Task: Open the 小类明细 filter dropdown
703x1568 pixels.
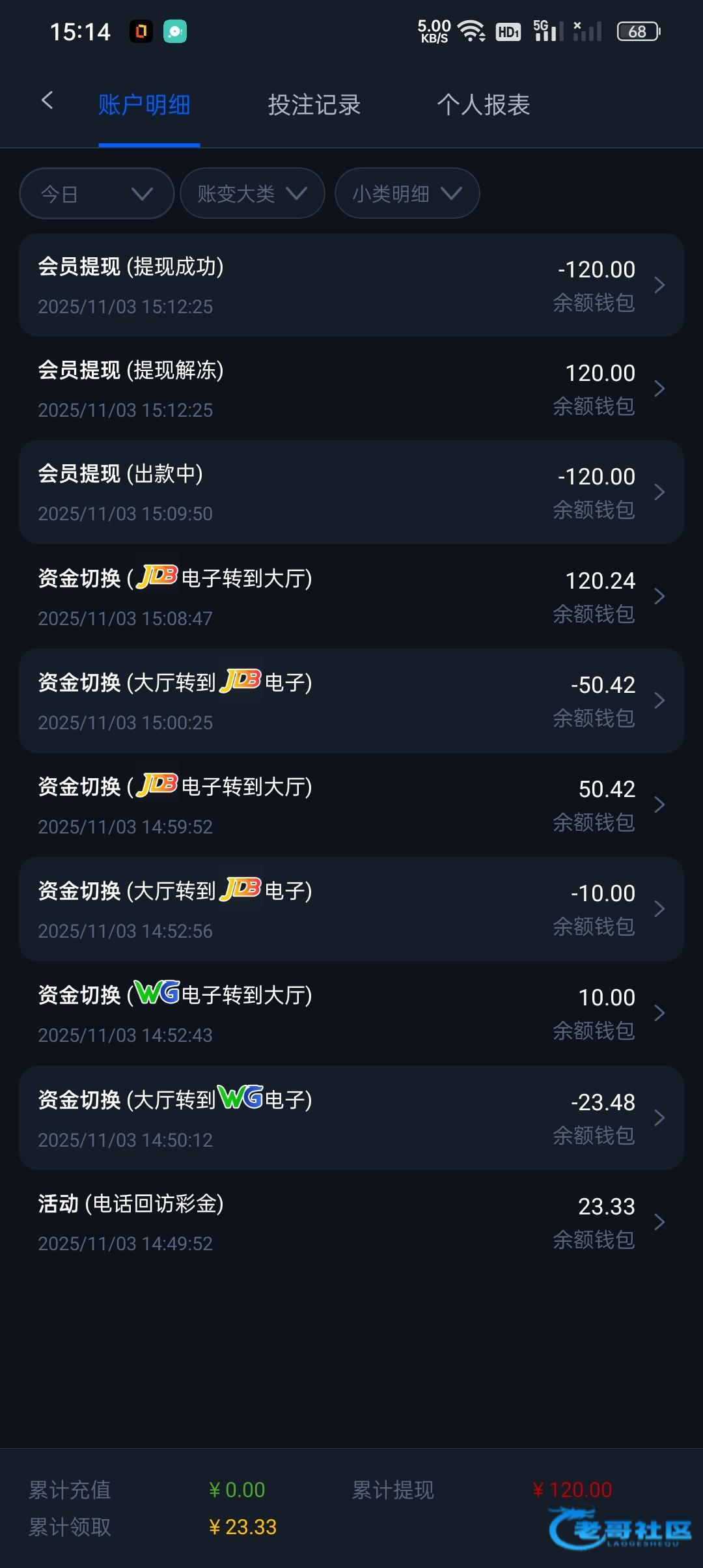Action: (x=407, y=193)
